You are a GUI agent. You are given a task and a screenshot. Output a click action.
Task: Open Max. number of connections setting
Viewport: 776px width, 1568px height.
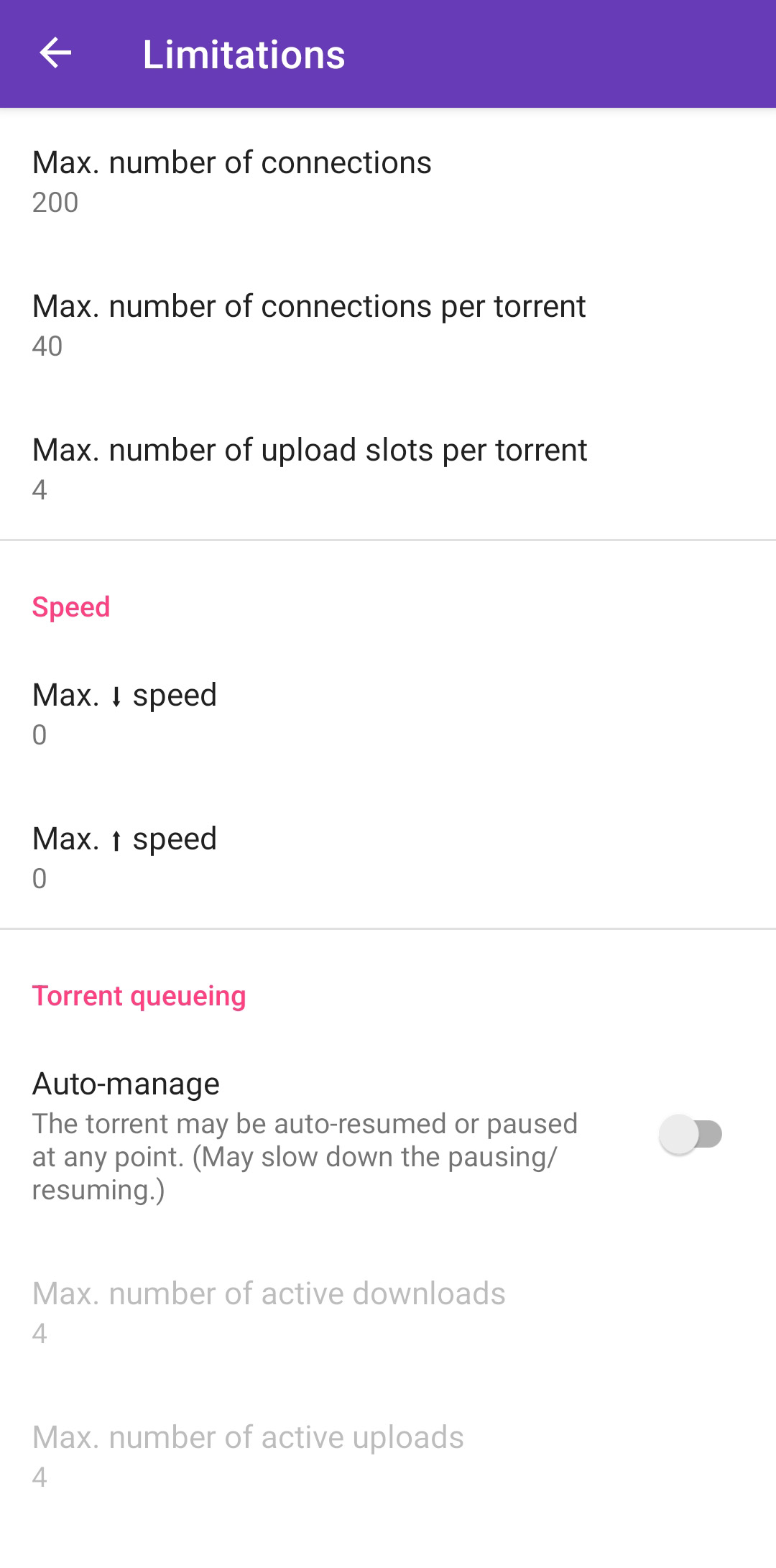[x=388, y=180]
